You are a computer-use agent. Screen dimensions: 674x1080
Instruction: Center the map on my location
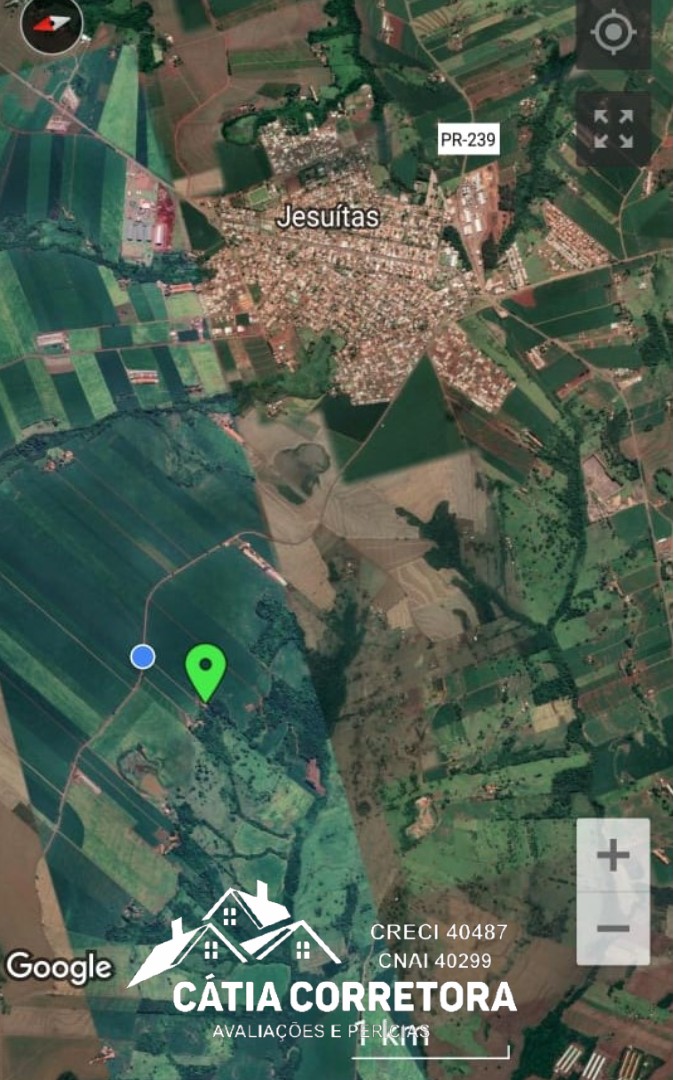(613, 32)
